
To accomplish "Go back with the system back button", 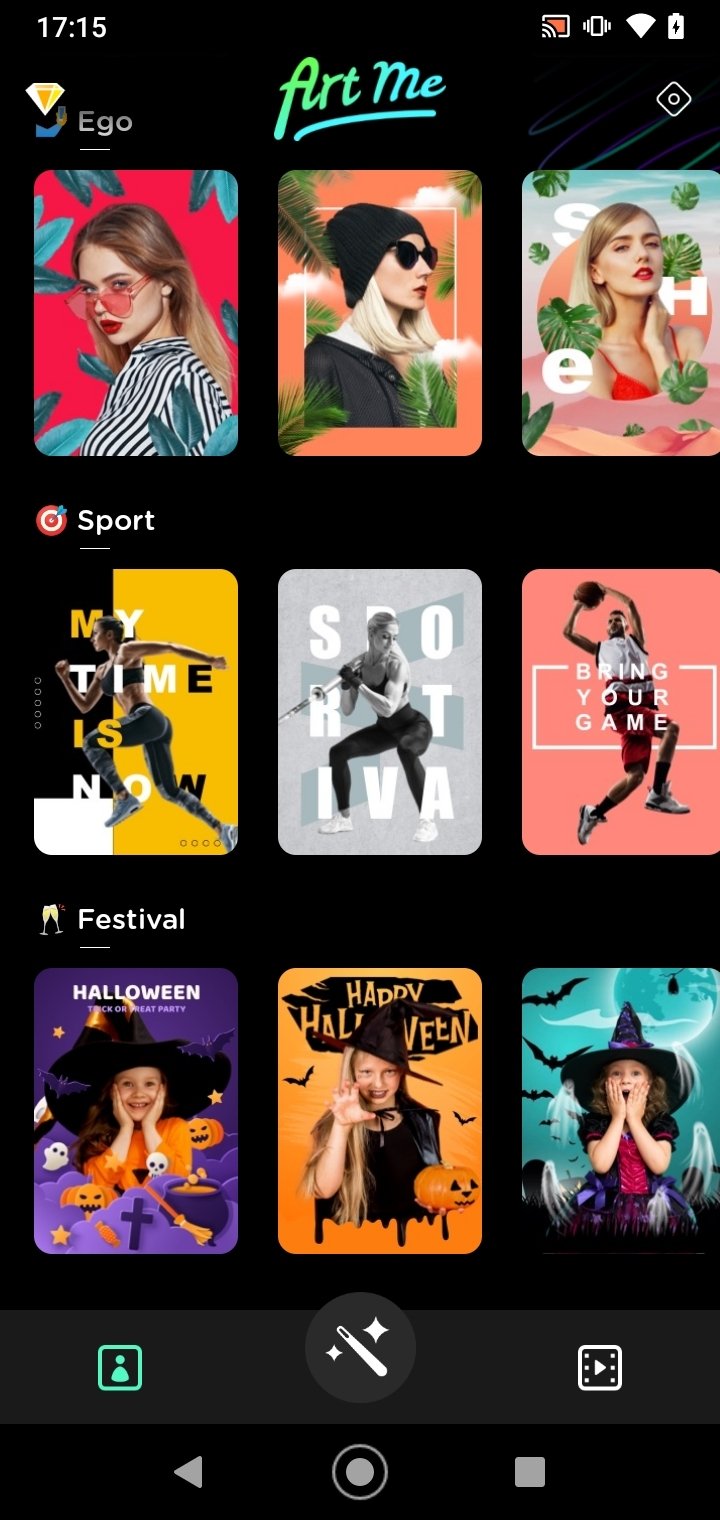I will pos(188,1472).
